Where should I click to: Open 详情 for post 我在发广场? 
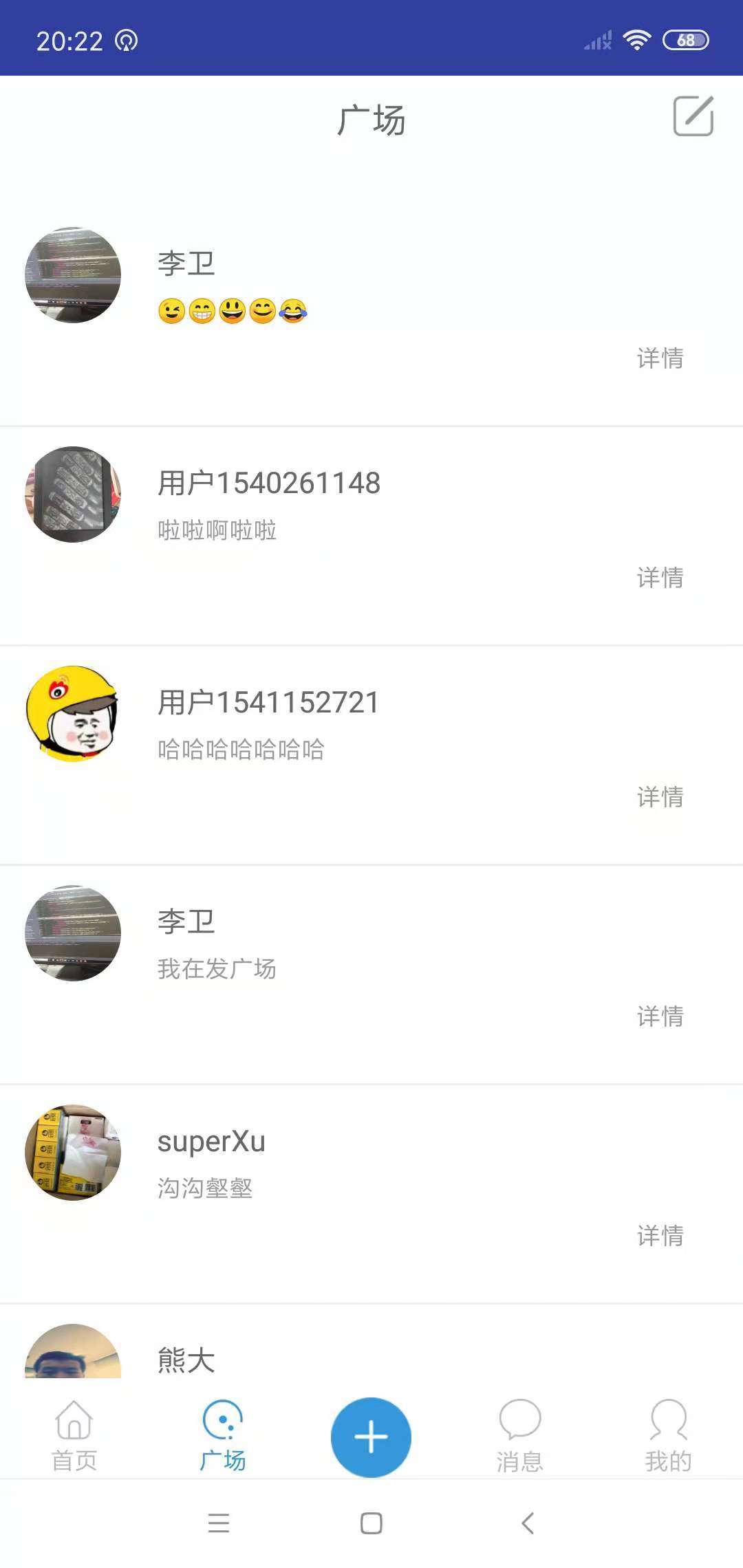point(660,1016)
